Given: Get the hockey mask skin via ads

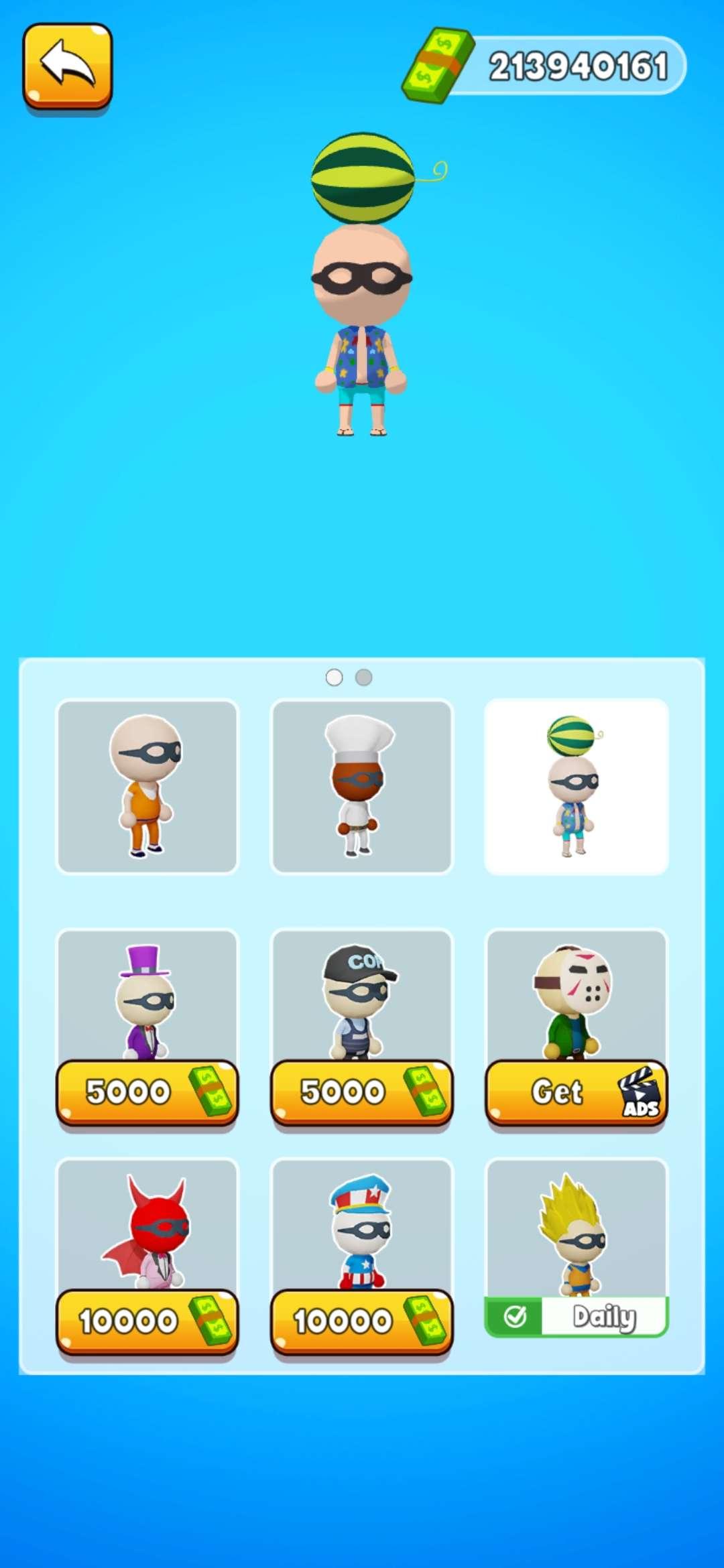Looking at the screenshot, I should click(576, 1092).
